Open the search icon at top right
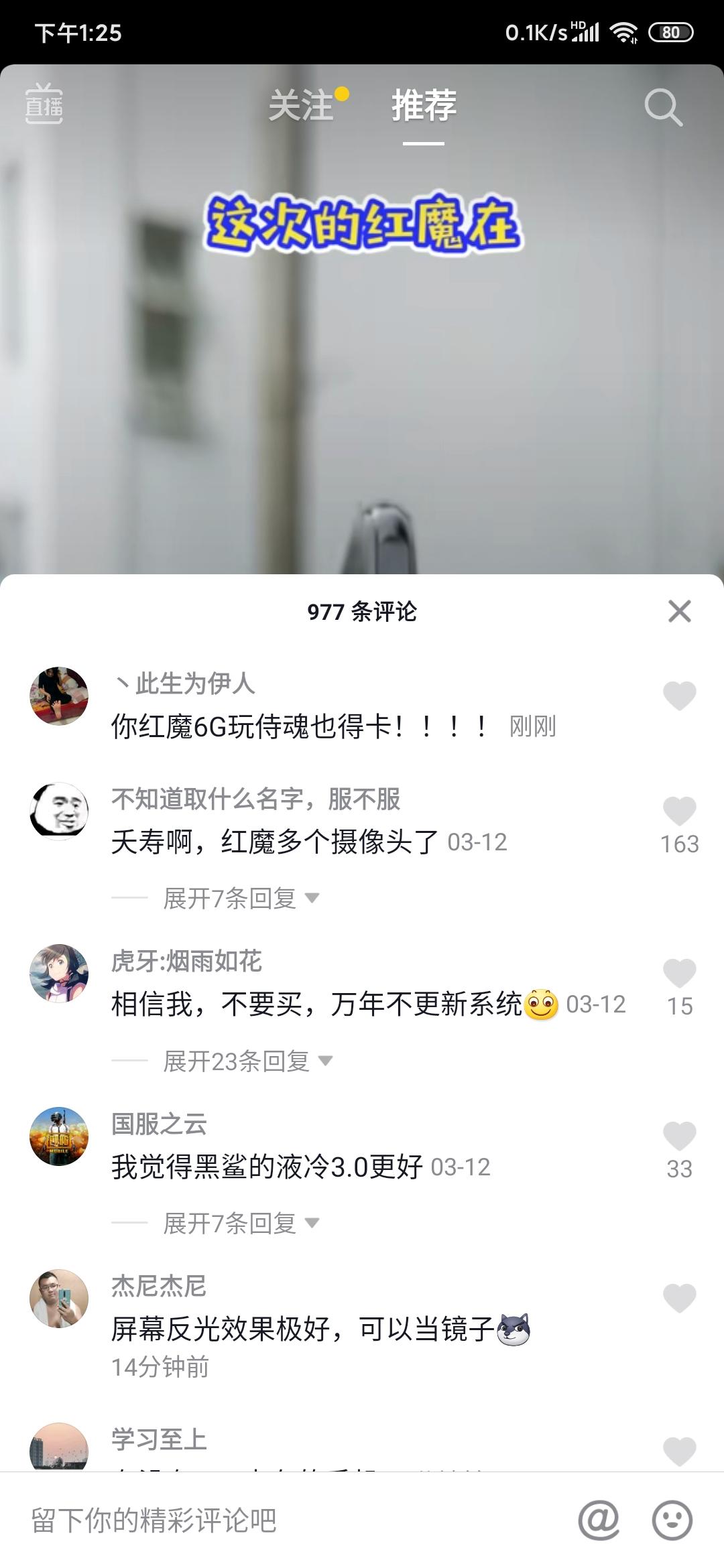724x1568 pixels. coord(662,107)
